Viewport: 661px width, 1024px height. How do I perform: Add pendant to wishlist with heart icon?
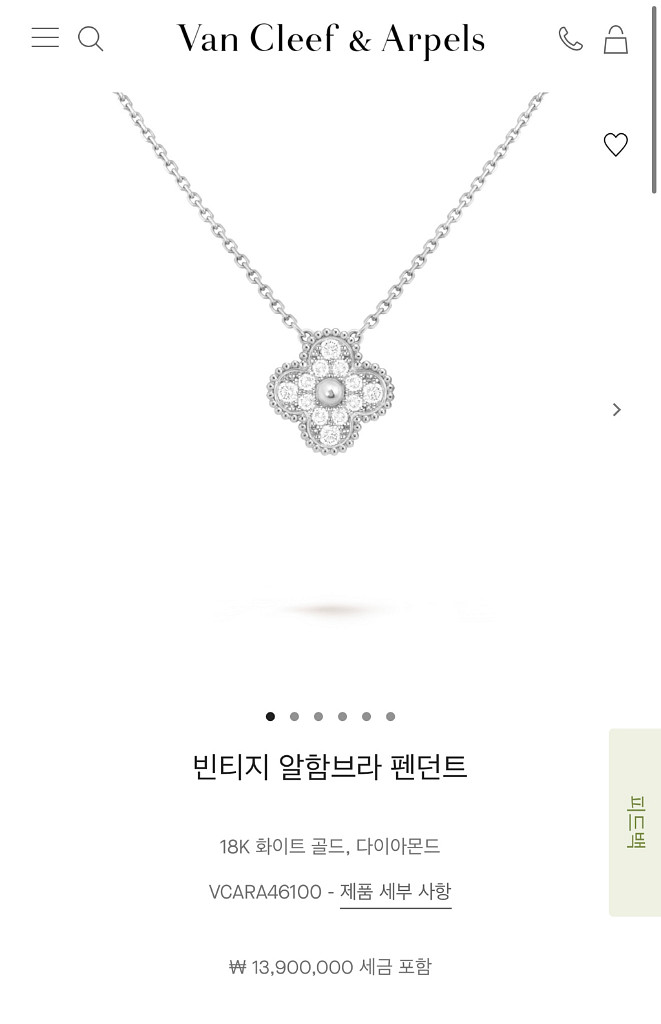point(615,144)
